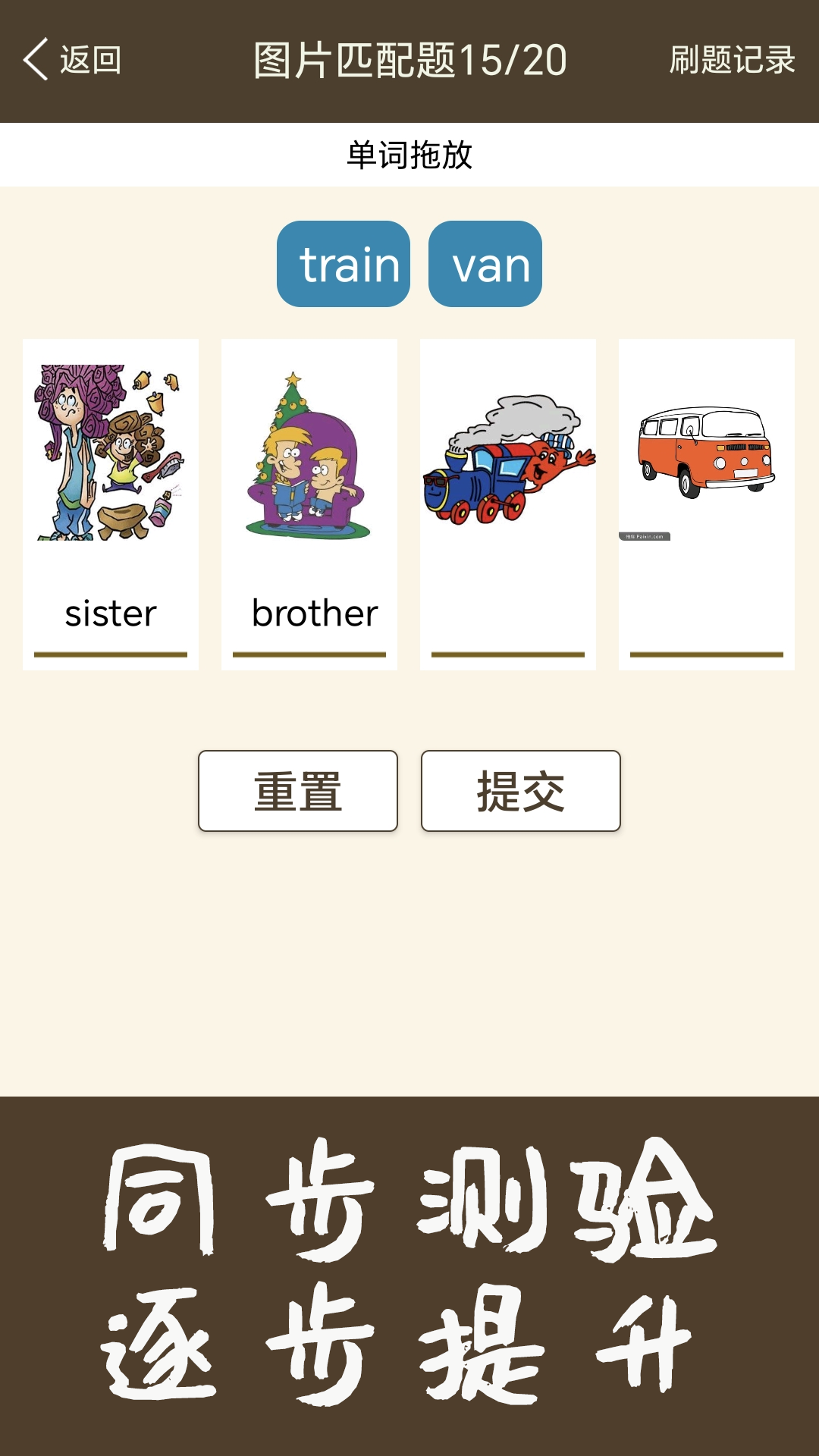
Task: Open 刷题记录 practice history
Action: (732, 60)
